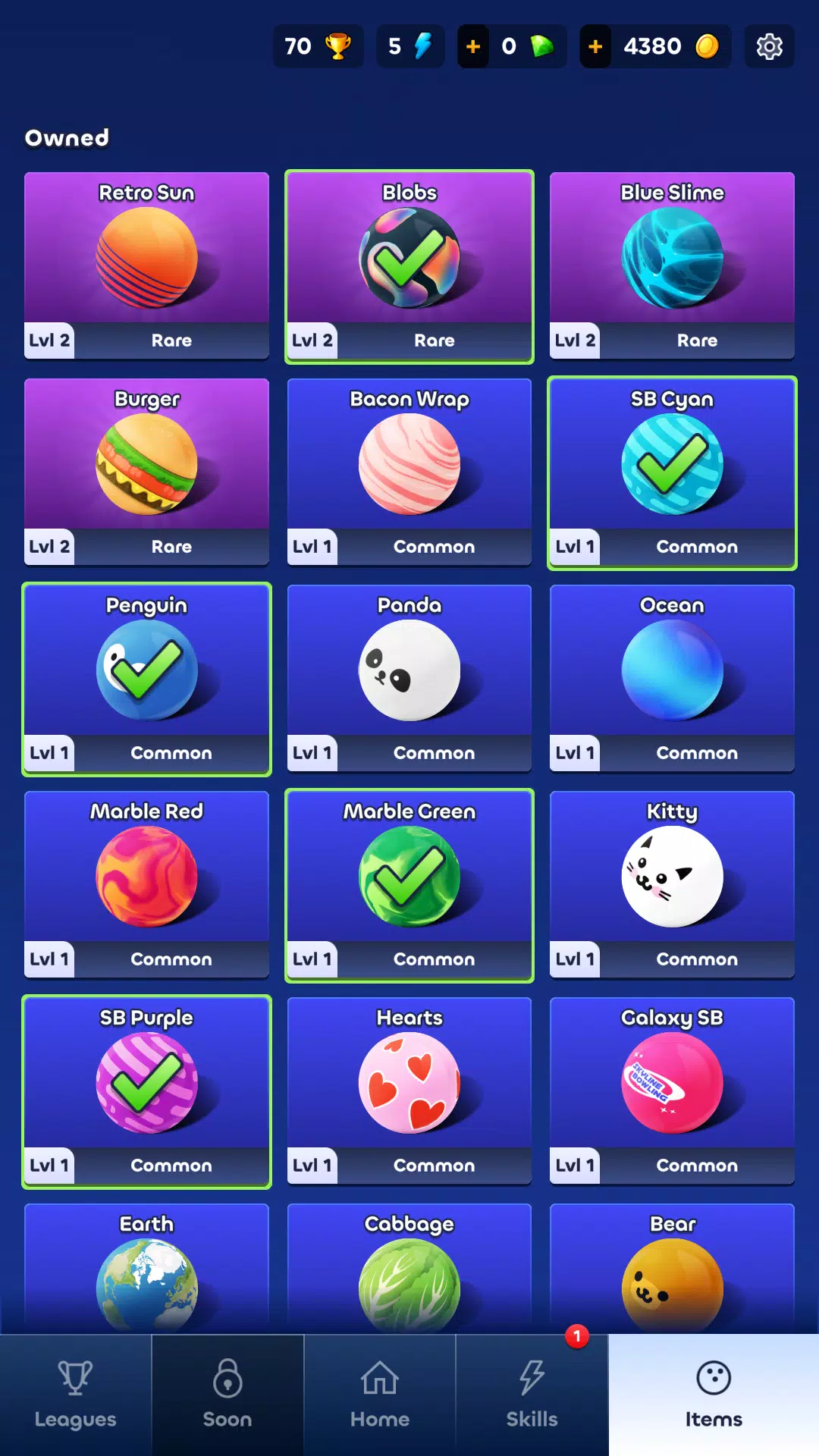Tap the Soon locked tab
Screen dimensions: 819x1456
tap(227, 1395)
